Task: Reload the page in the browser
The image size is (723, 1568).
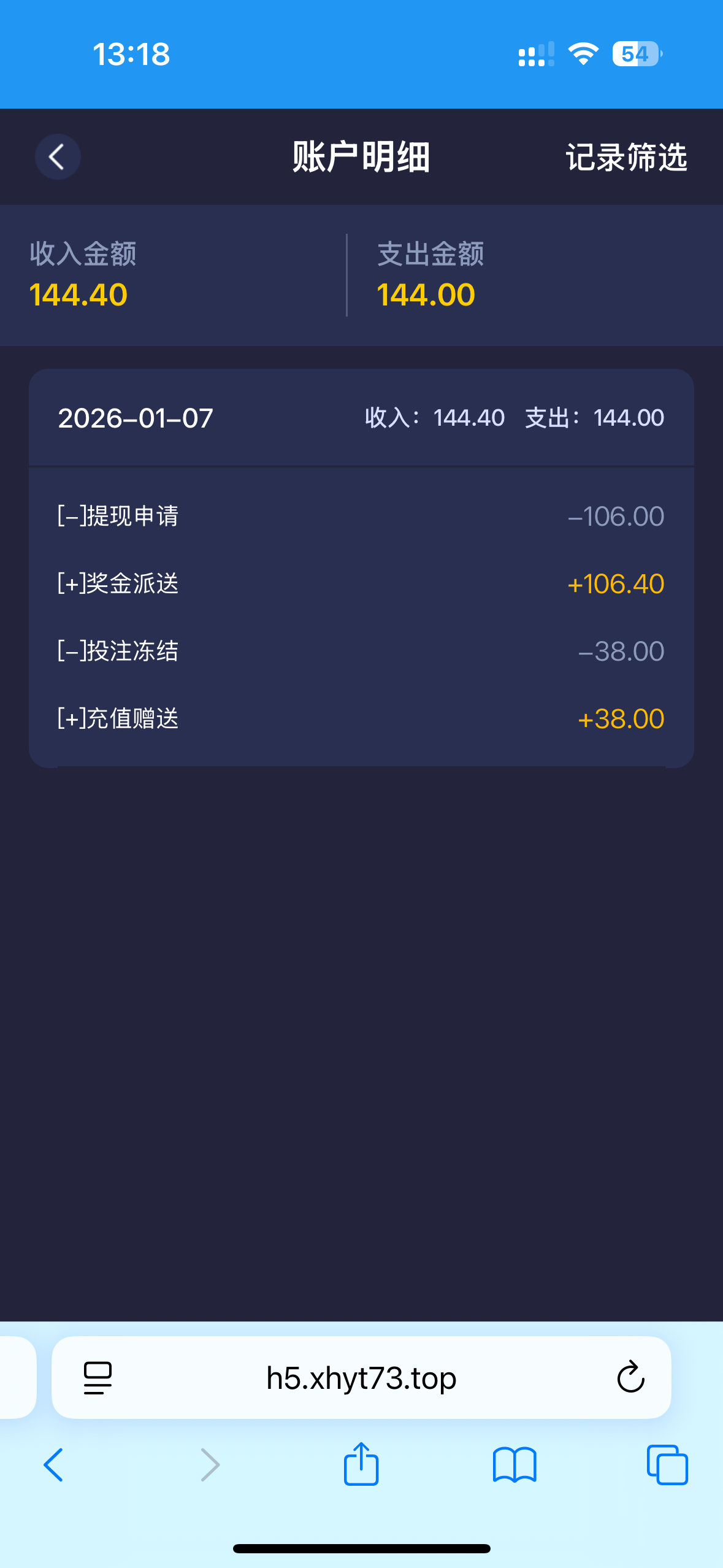Action: coord(630,1378)
